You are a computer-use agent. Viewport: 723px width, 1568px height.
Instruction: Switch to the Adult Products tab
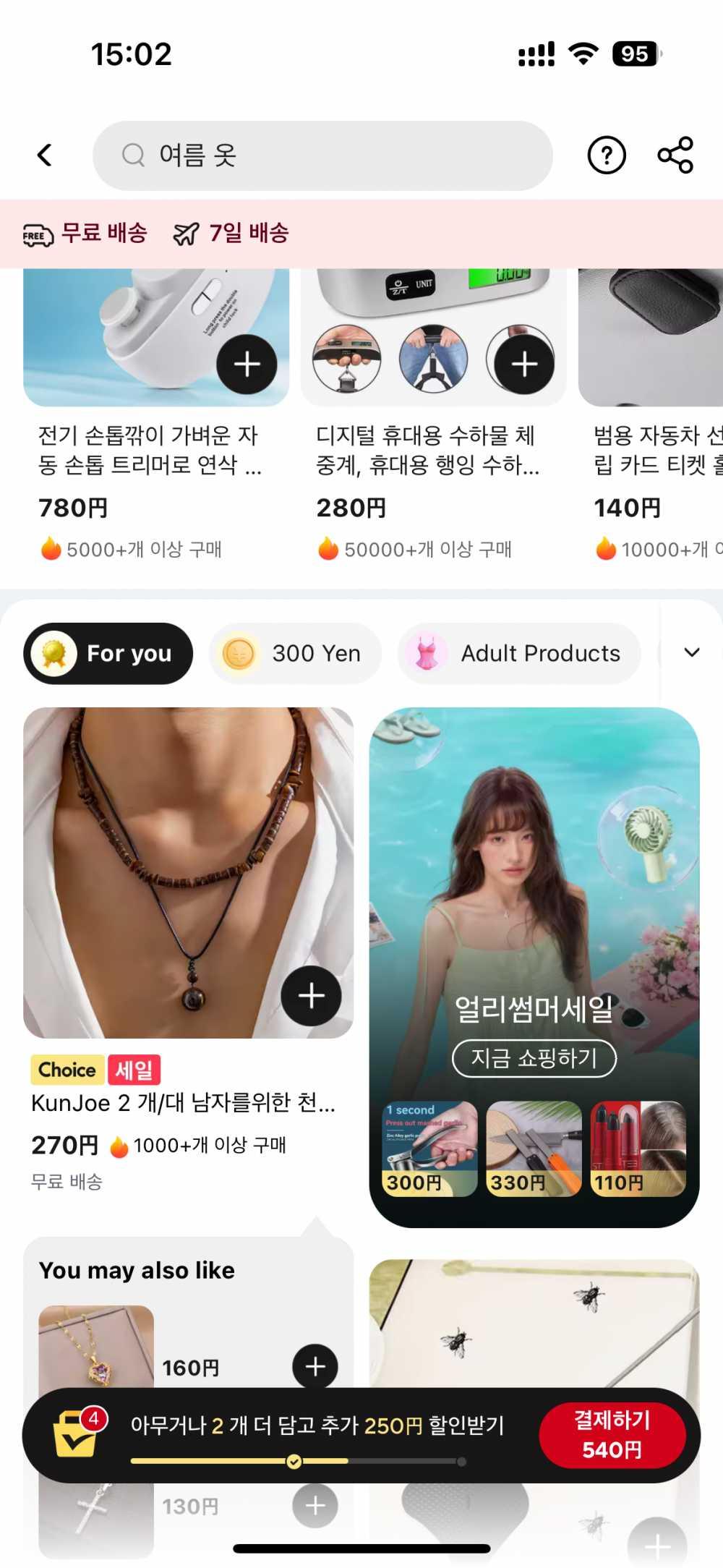coord(519,653)
